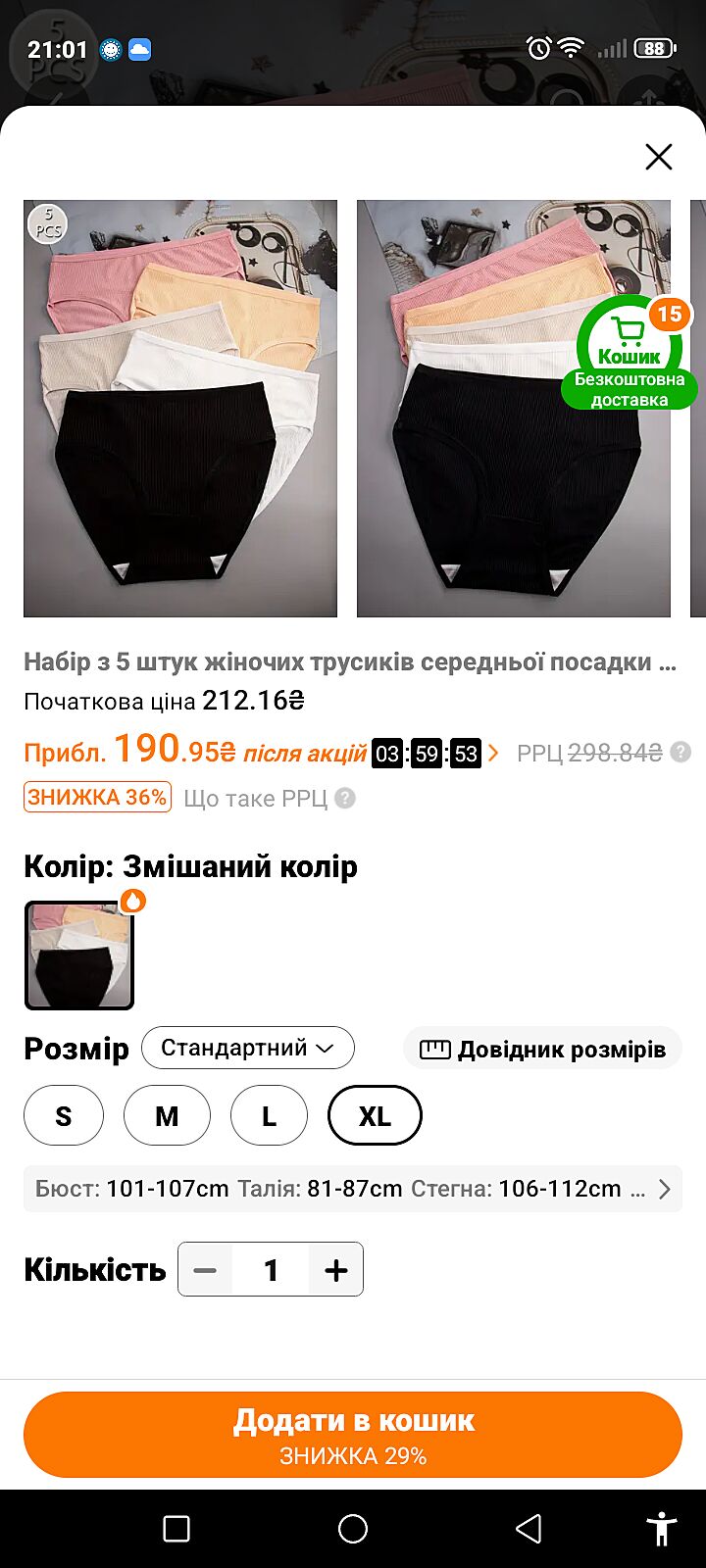Tap the question mark next to Що таке РРЦ
This screenshot has width=706, height=1568.
(344, 798)
